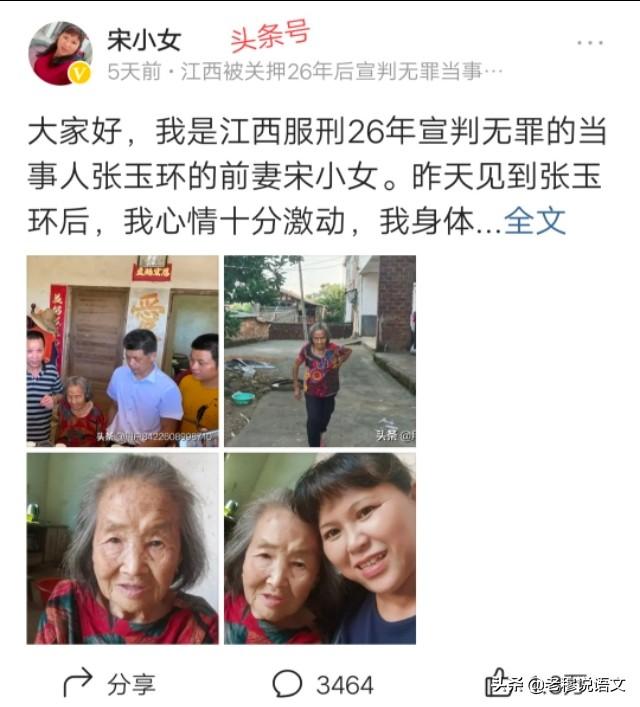
Task: Open 宋小女's profile avatar
Action: [x=60, y=53]
